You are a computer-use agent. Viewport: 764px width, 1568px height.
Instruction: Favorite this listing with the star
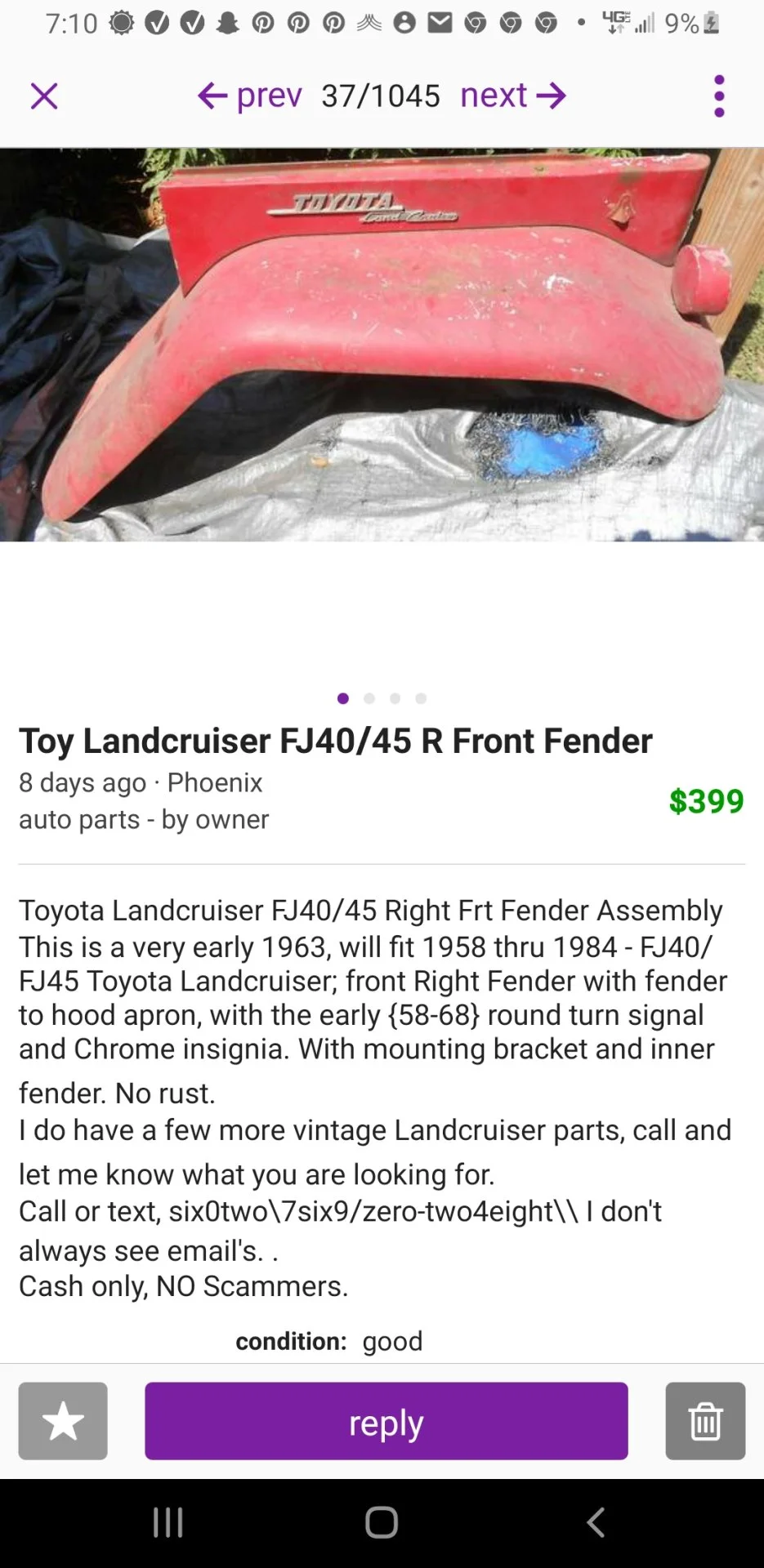(x=63, y=1421)
